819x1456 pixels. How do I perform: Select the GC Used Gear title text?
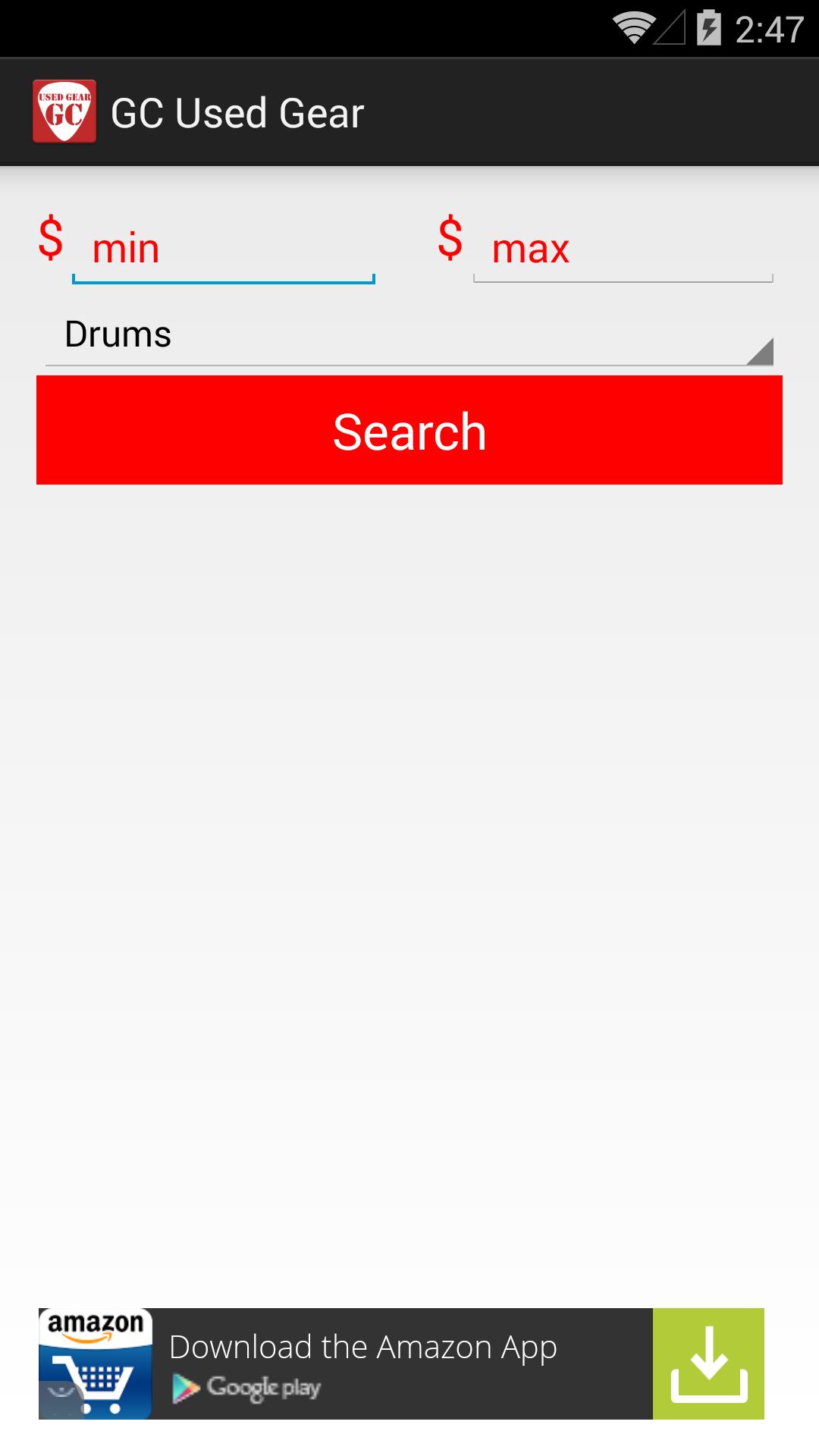(239, 112)
